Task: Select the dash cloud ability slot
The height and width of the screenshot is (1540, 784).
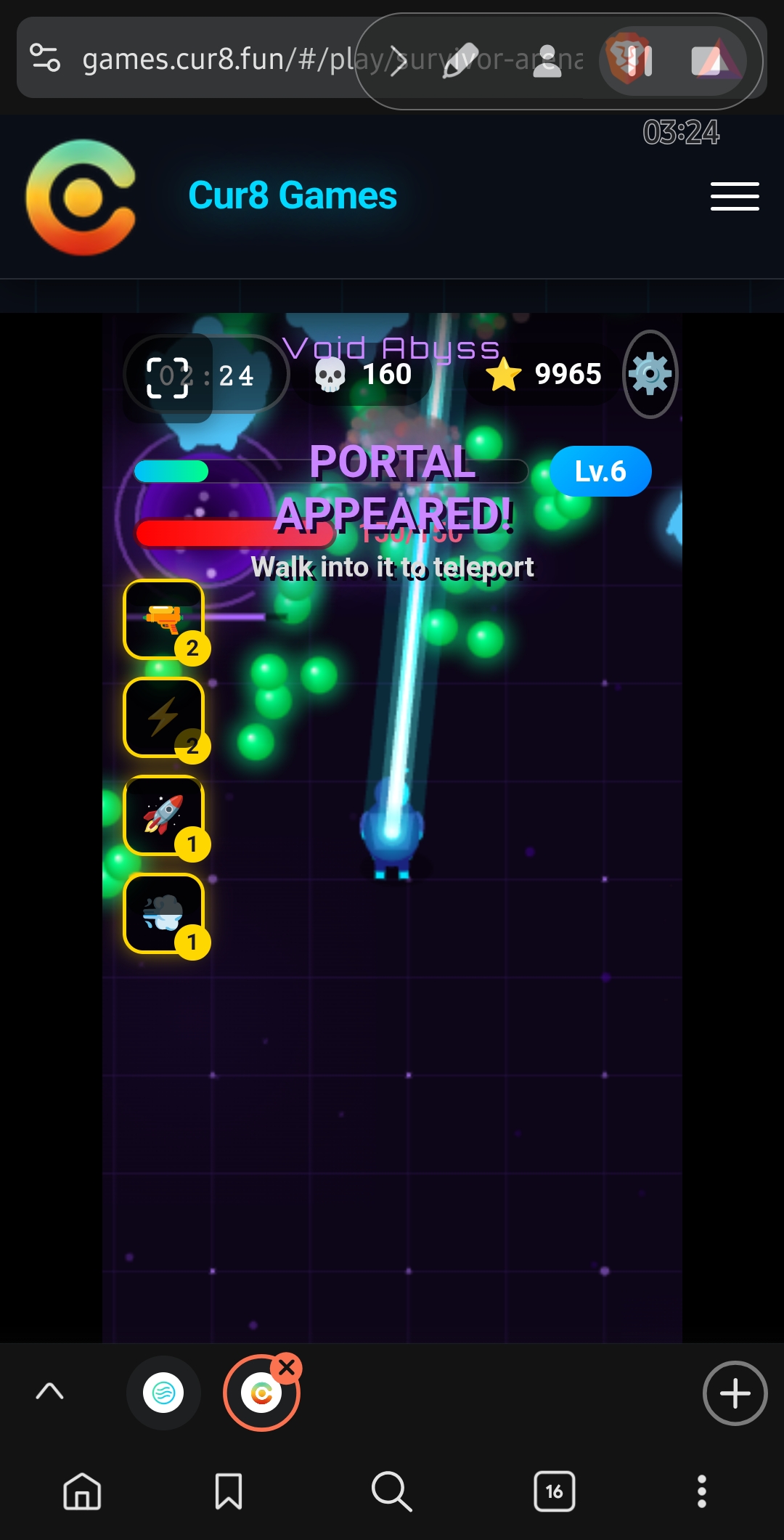Action: (x=164, y=913)
